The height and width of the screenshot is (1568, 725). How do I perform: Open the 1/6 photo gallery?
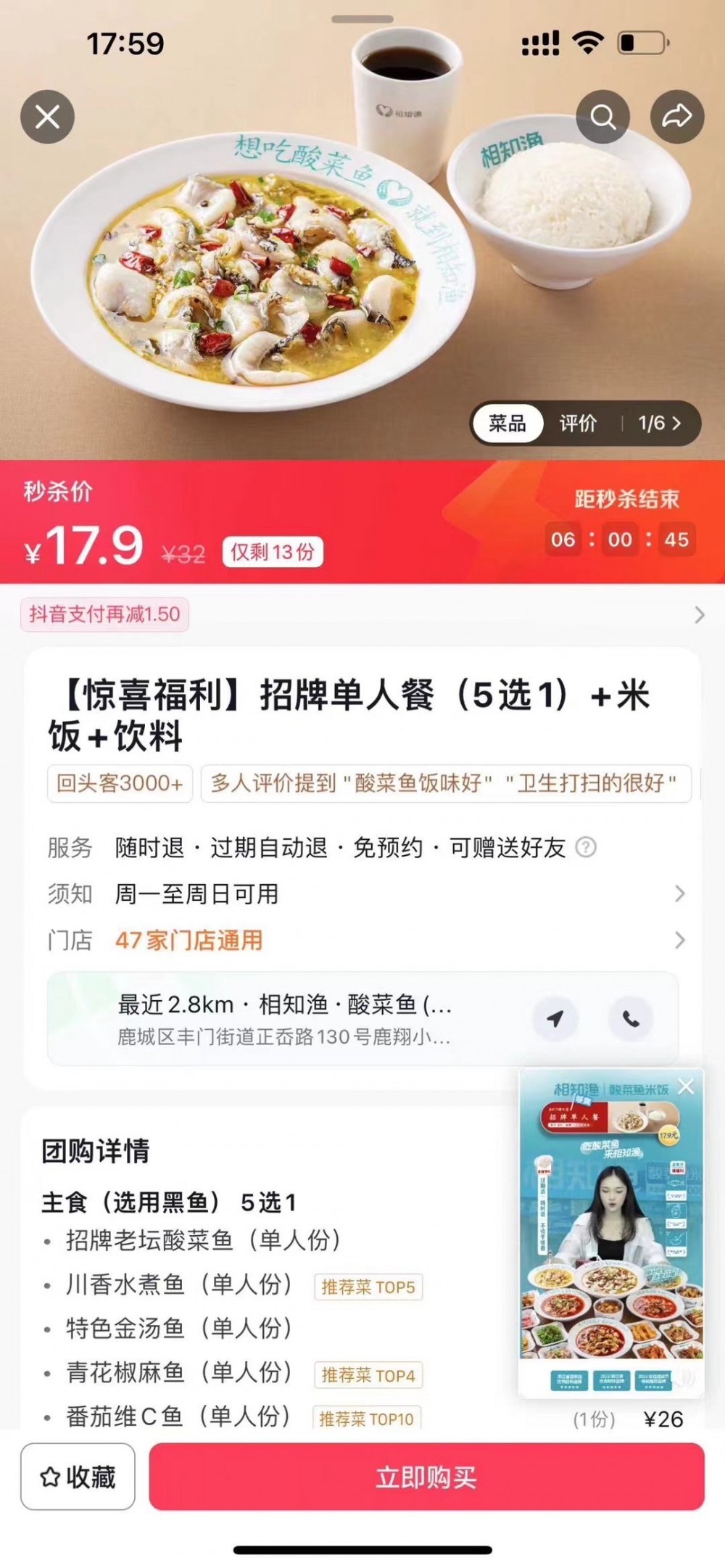point(659,424)
